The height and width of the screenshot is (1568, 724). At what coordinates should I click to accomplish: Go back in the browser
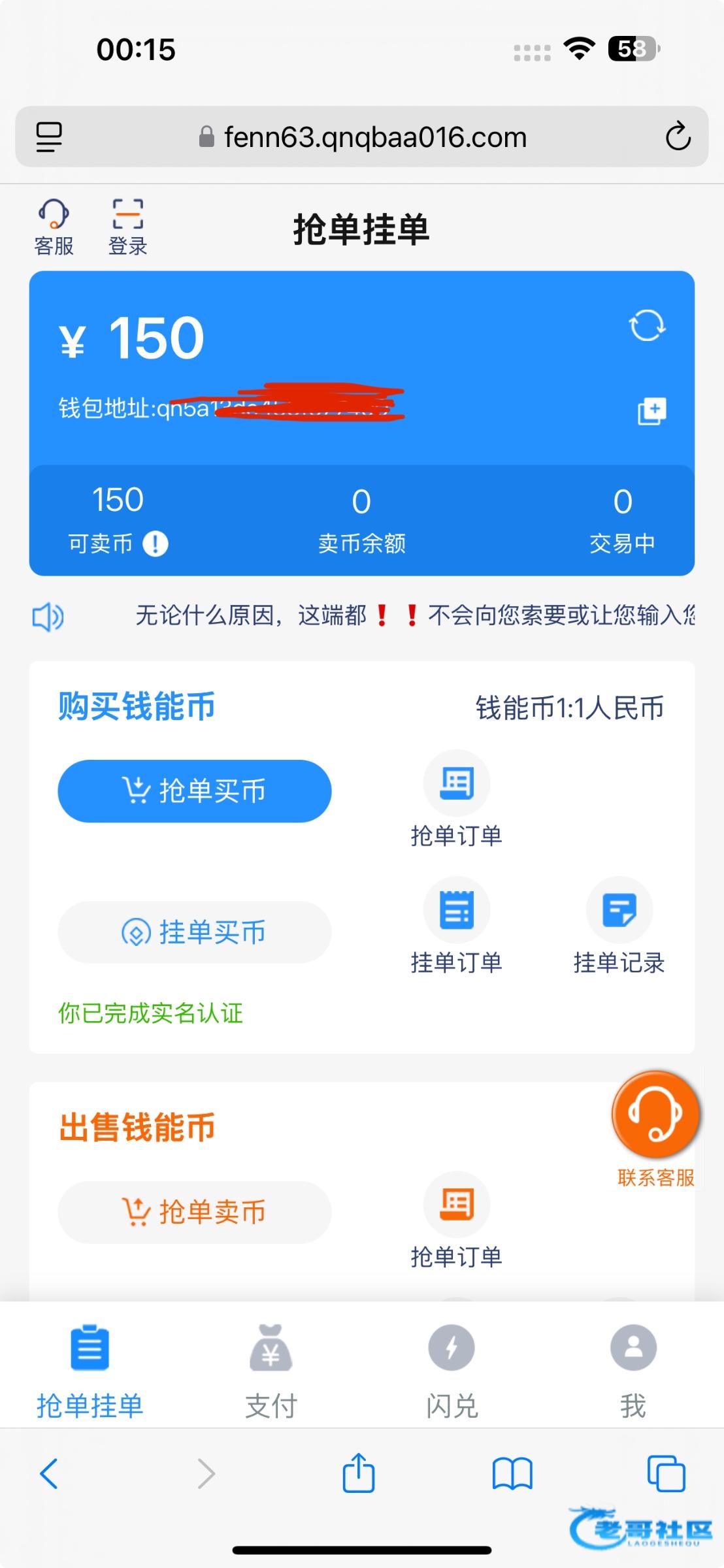50,1473
